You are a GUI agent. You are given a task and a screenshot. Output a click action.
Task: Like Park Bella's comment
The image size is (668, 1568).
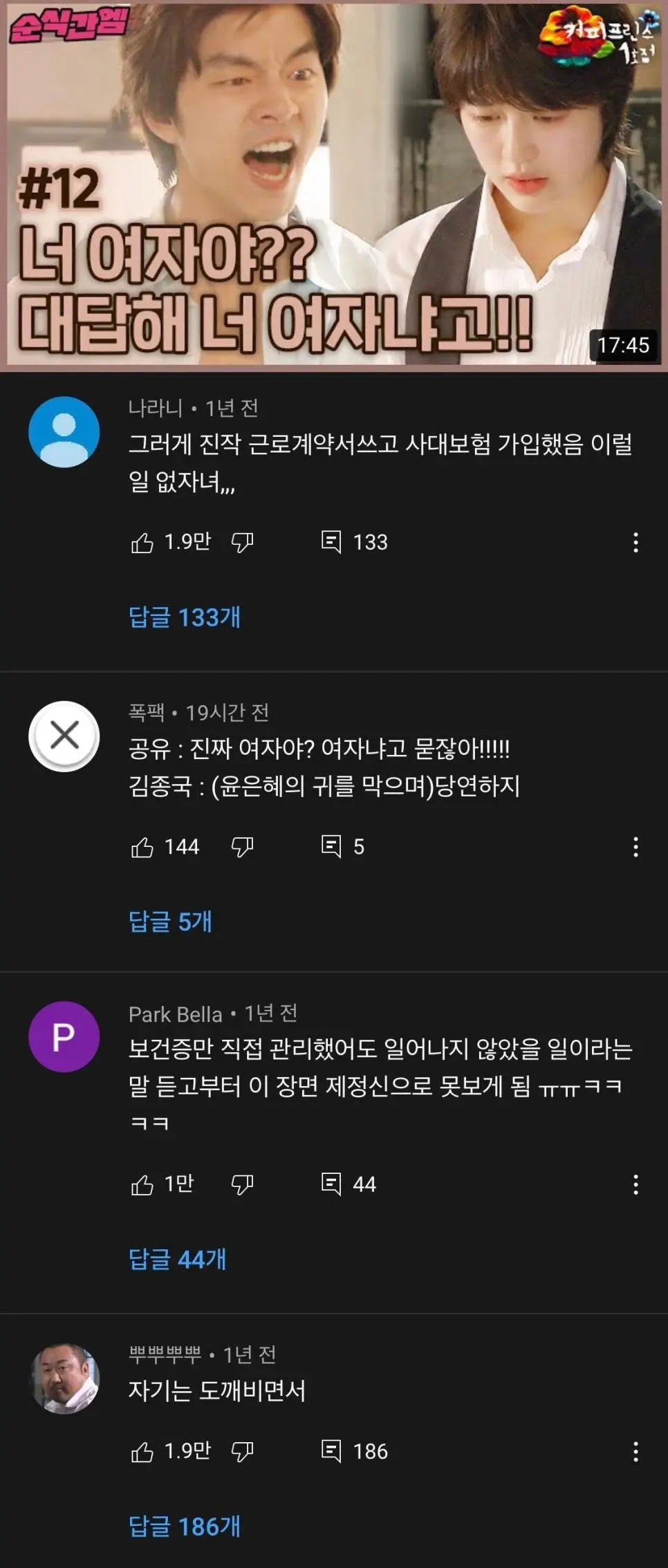[x=142, y=1185]
